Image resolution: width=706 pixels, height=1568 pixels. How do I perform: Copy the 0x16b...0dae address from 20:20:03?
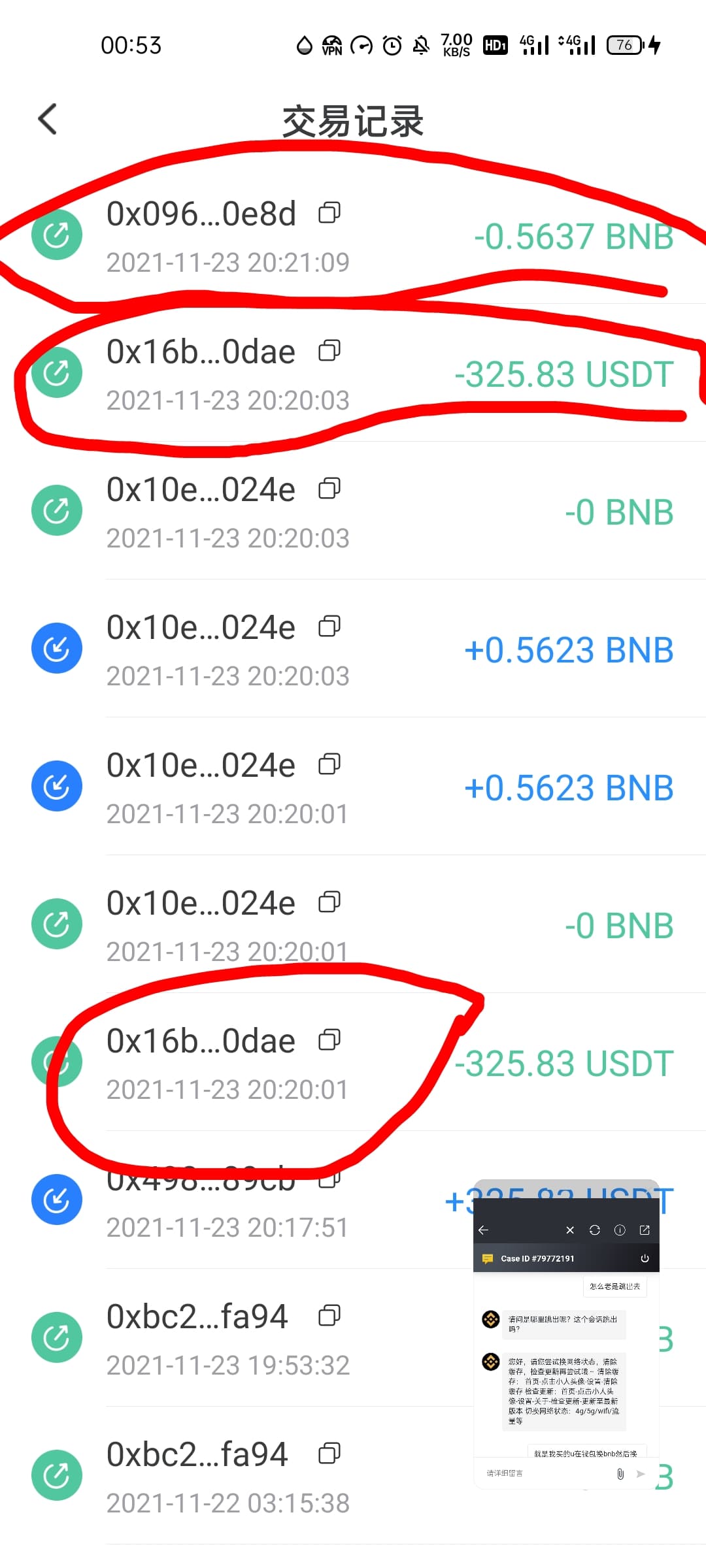329,351
